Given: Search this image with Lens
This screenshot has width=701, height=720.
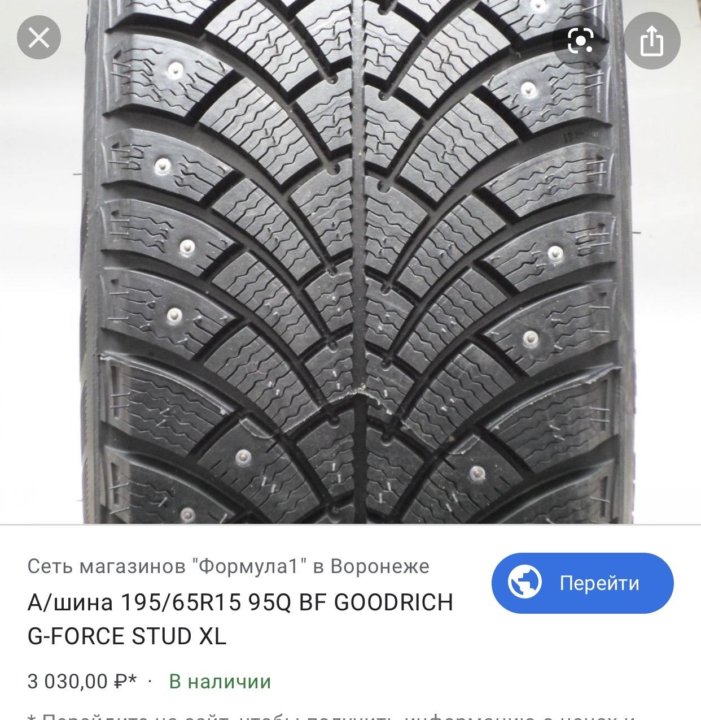Looking at the screenshot, I should point(580,40).
